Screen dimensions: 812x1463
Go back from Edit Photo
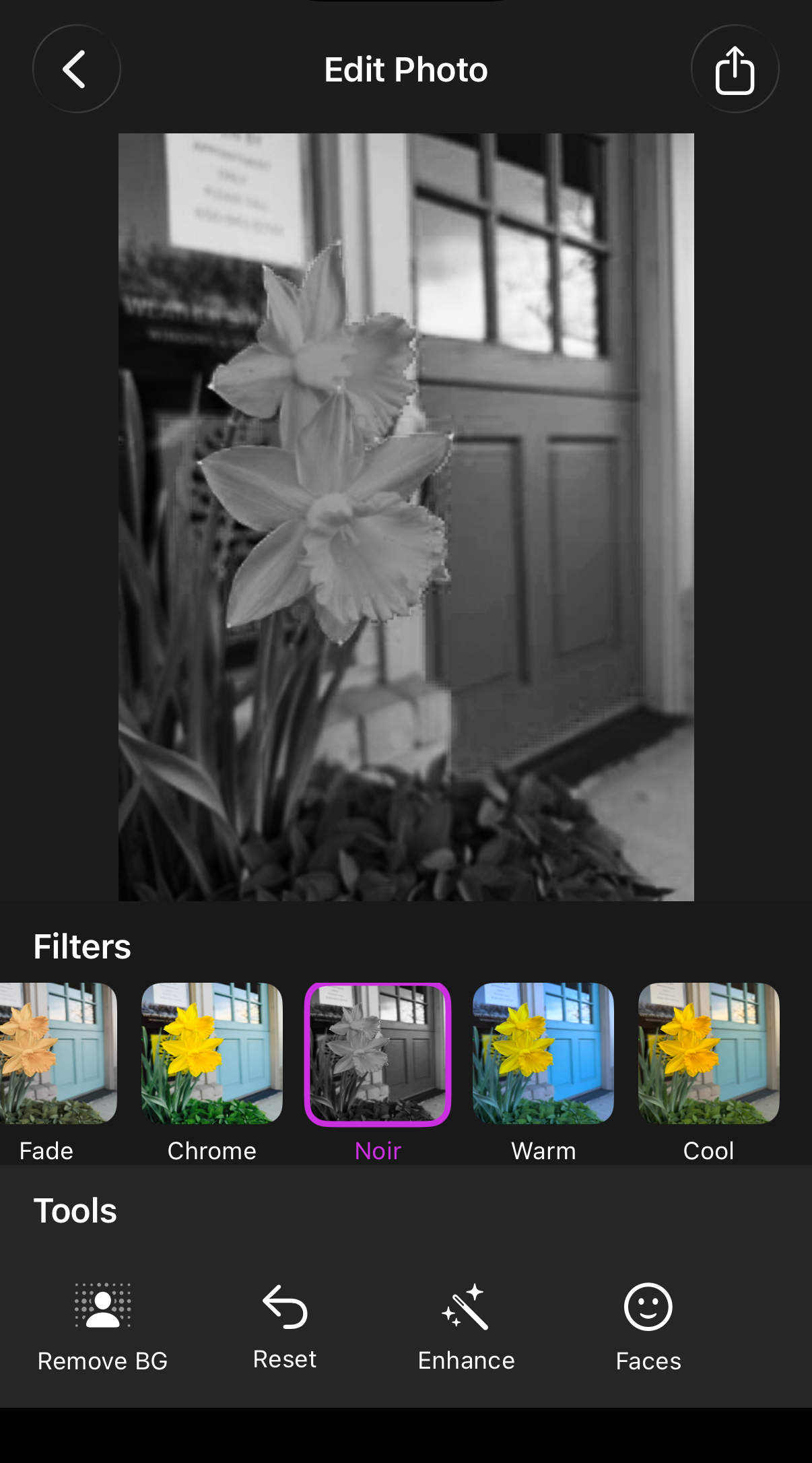tap(76, 69)
